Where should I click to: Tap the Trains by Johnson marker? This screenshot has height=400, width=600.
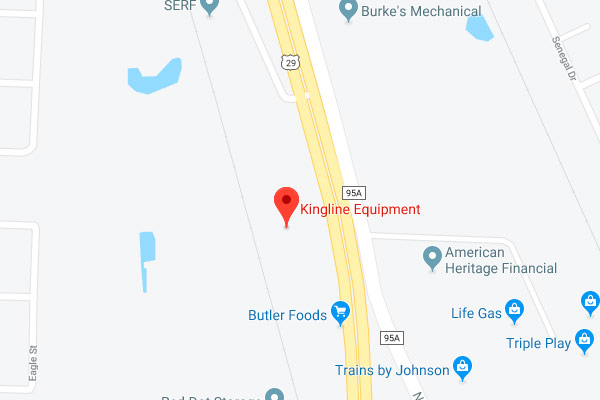(x=463, y=368)
